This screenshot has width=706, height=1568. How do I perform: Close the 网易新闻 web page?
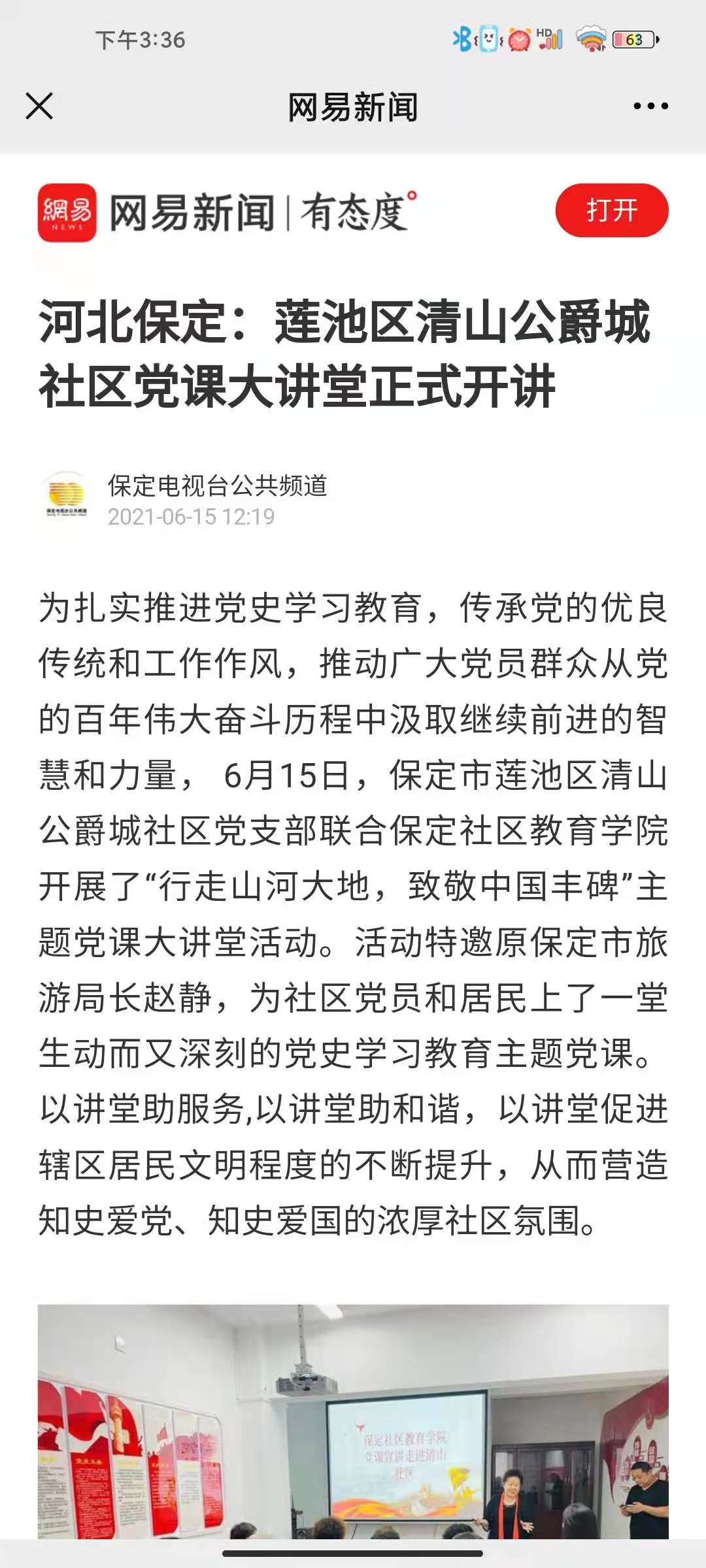[x=39, y=106]
